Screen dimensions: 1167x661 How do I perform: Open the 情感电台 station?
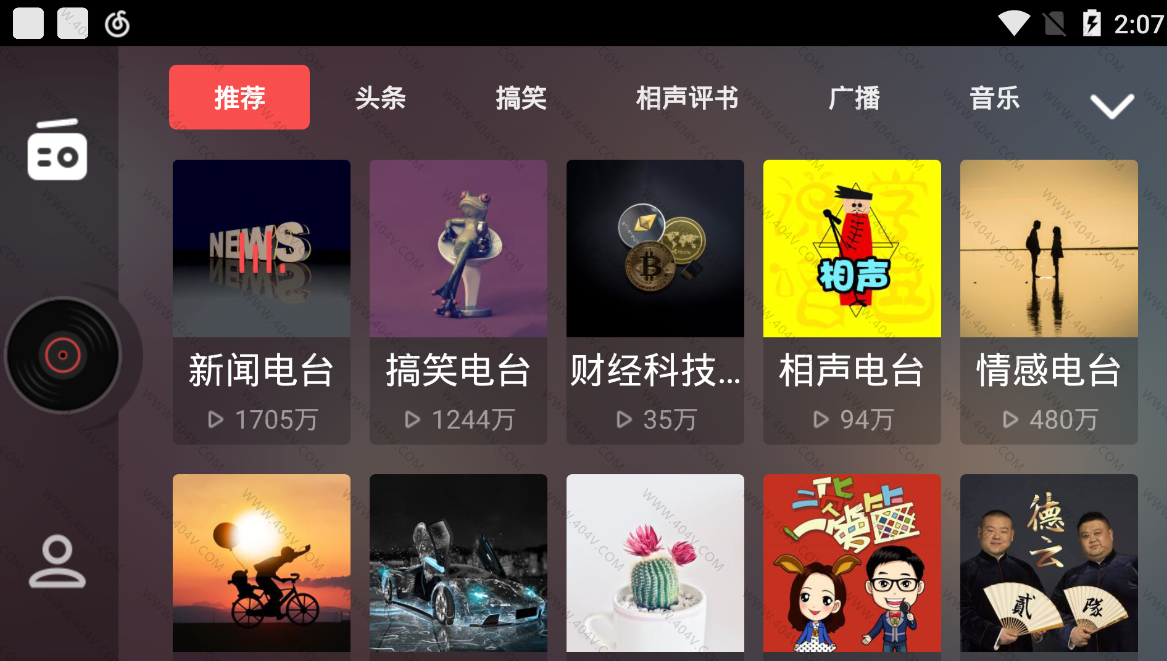click(x=1049, y=300)
